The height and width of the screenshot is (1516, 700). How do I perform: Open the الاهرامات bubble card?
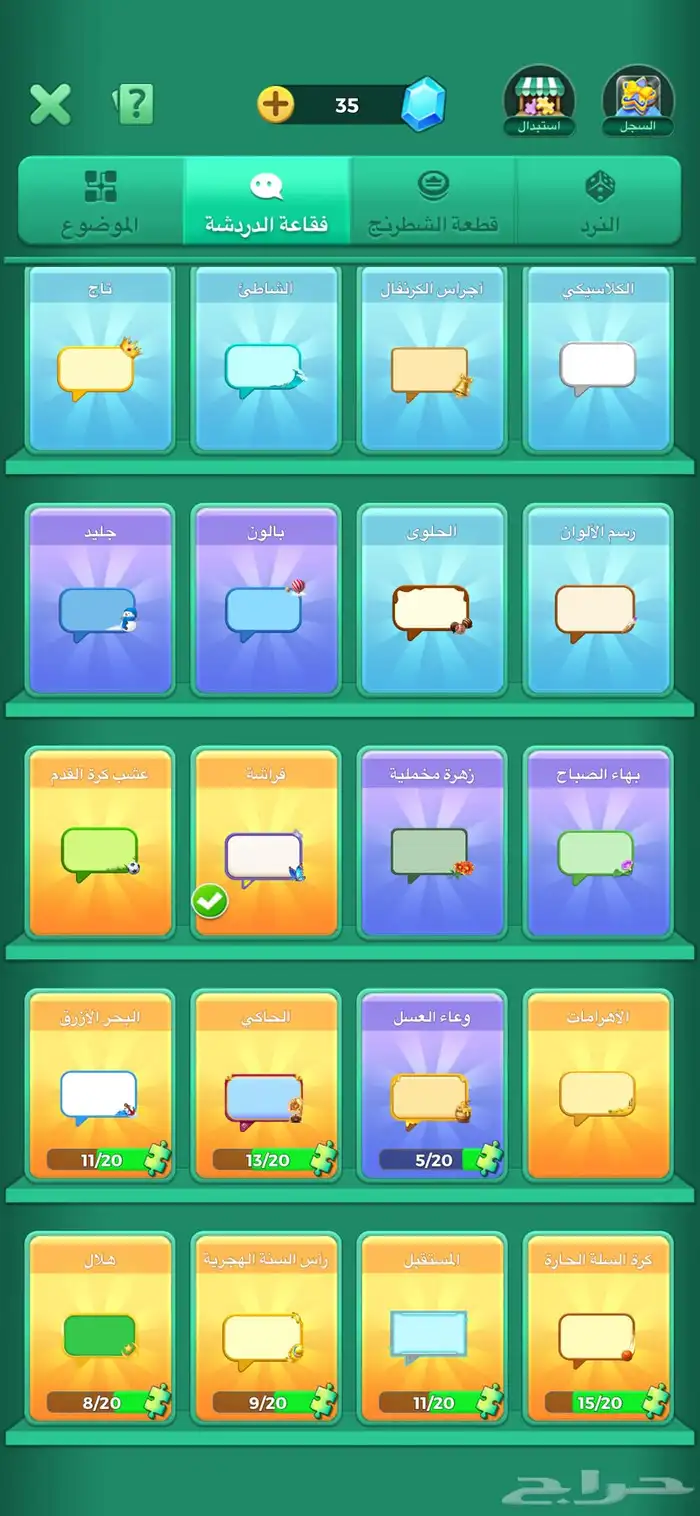coord(598,1085)
